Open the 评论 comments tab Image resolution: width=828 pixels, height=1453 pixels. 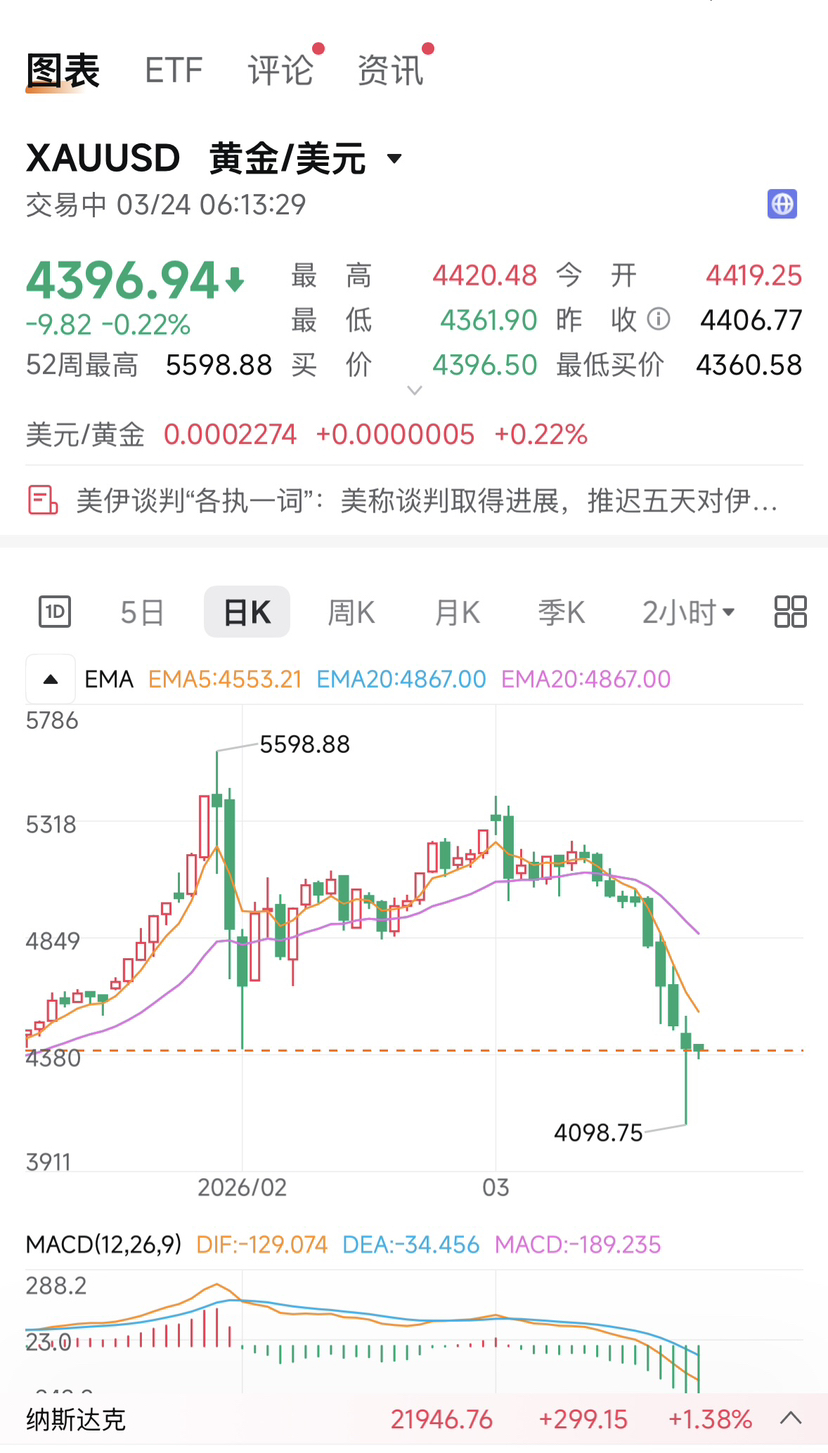coord(280,71)
